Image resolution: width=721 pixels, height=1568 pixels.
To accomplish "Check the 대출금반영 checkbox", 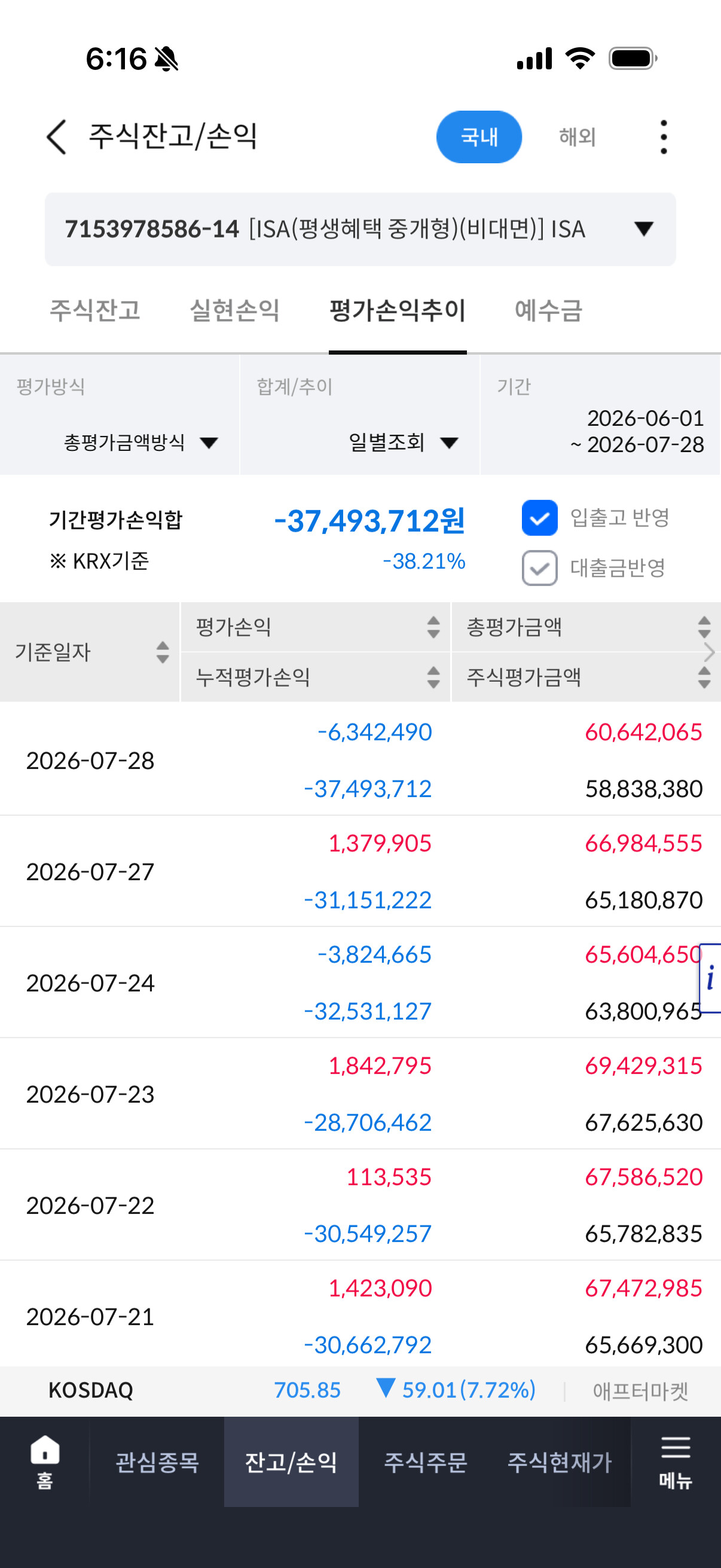I will tap(540, 568).
